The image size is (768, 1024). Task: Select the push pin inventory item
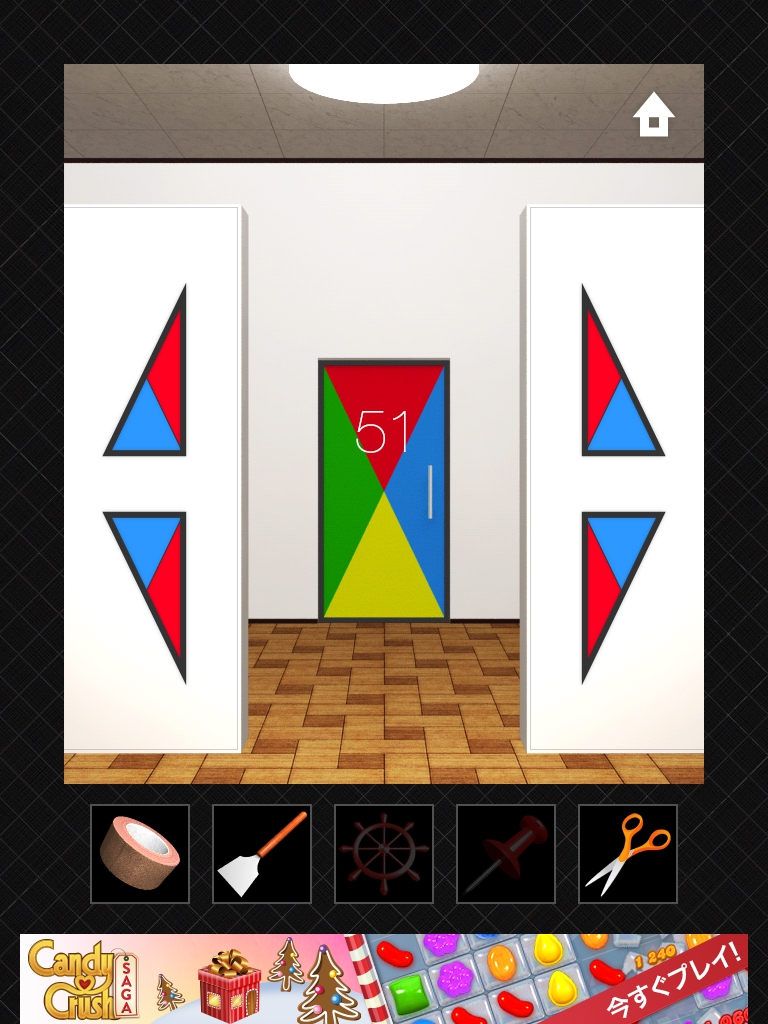(x=506, y=854)
